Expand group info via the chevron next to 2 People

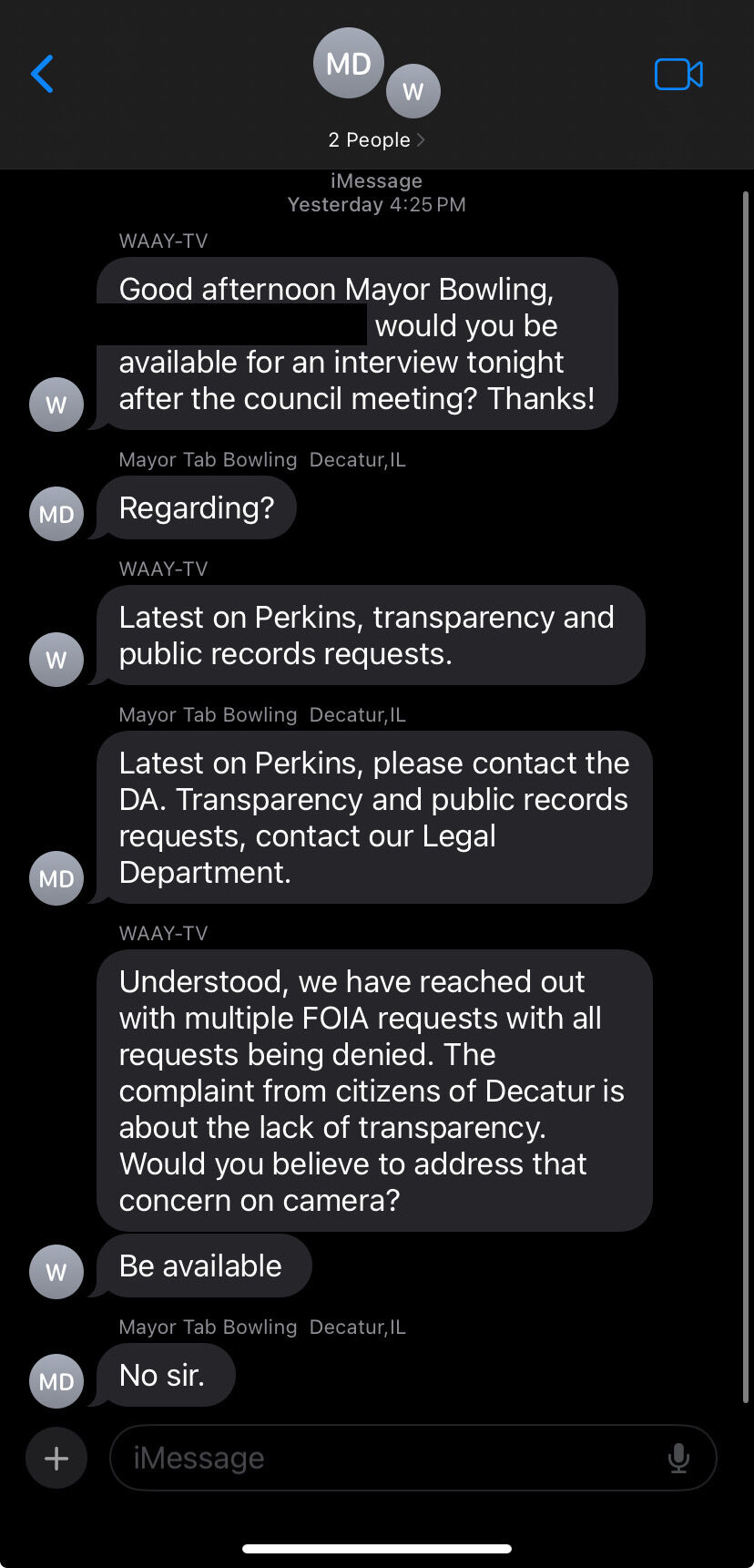pos(420,139)
